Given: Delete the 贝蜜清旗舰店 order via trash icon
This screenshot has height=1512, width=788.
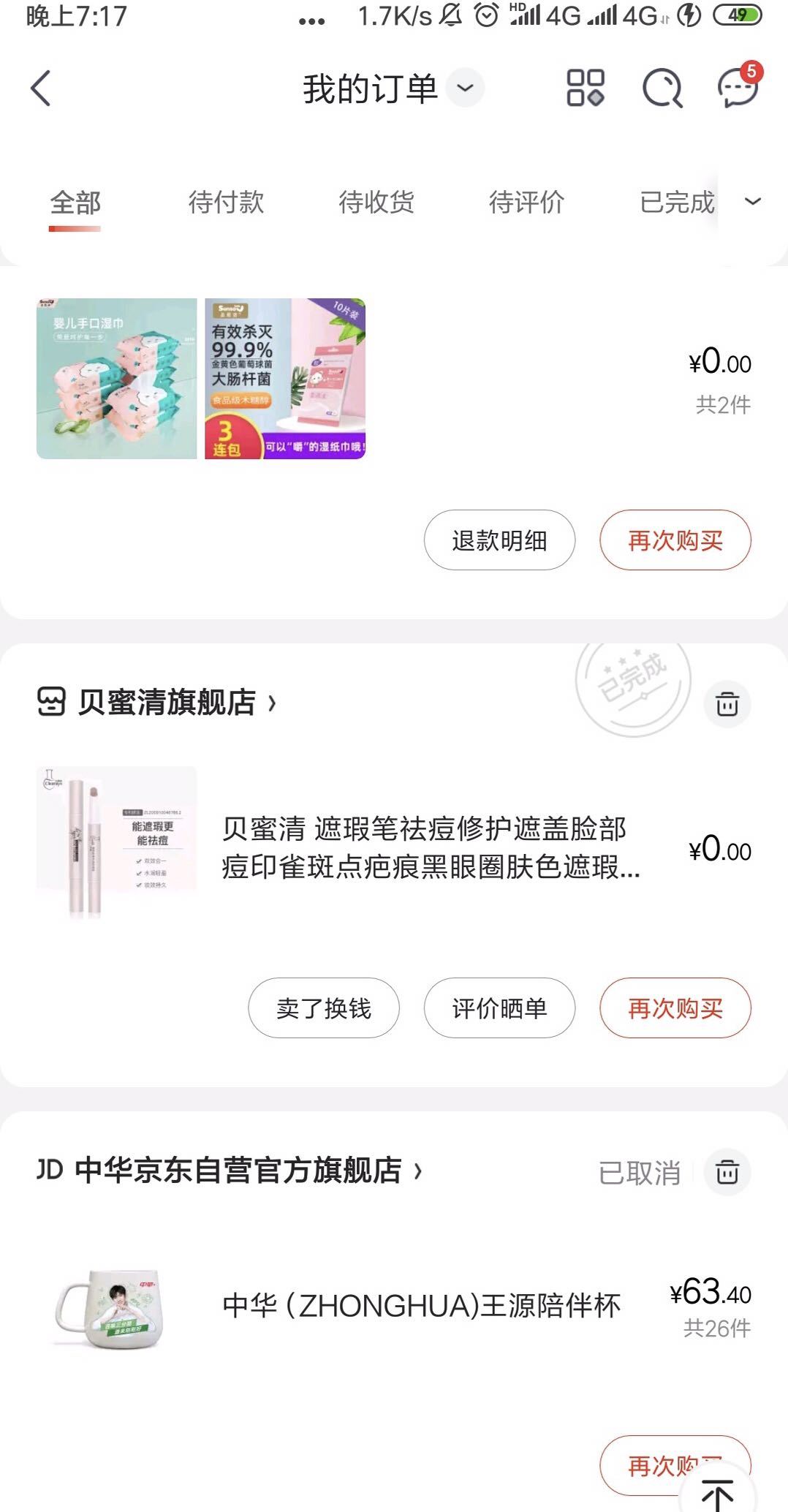Looking at the screenshot, I should click(x=726, y=704).
